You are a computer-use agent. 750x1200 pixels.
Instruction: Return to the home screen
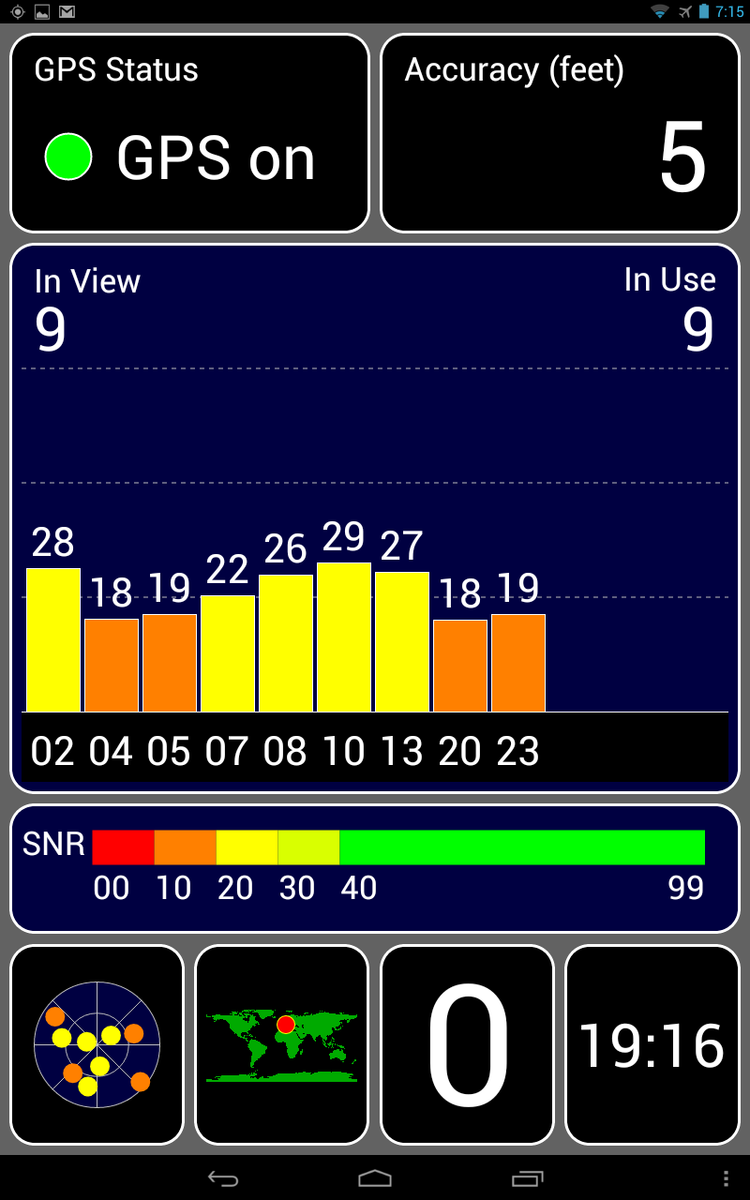point(375,1179)
